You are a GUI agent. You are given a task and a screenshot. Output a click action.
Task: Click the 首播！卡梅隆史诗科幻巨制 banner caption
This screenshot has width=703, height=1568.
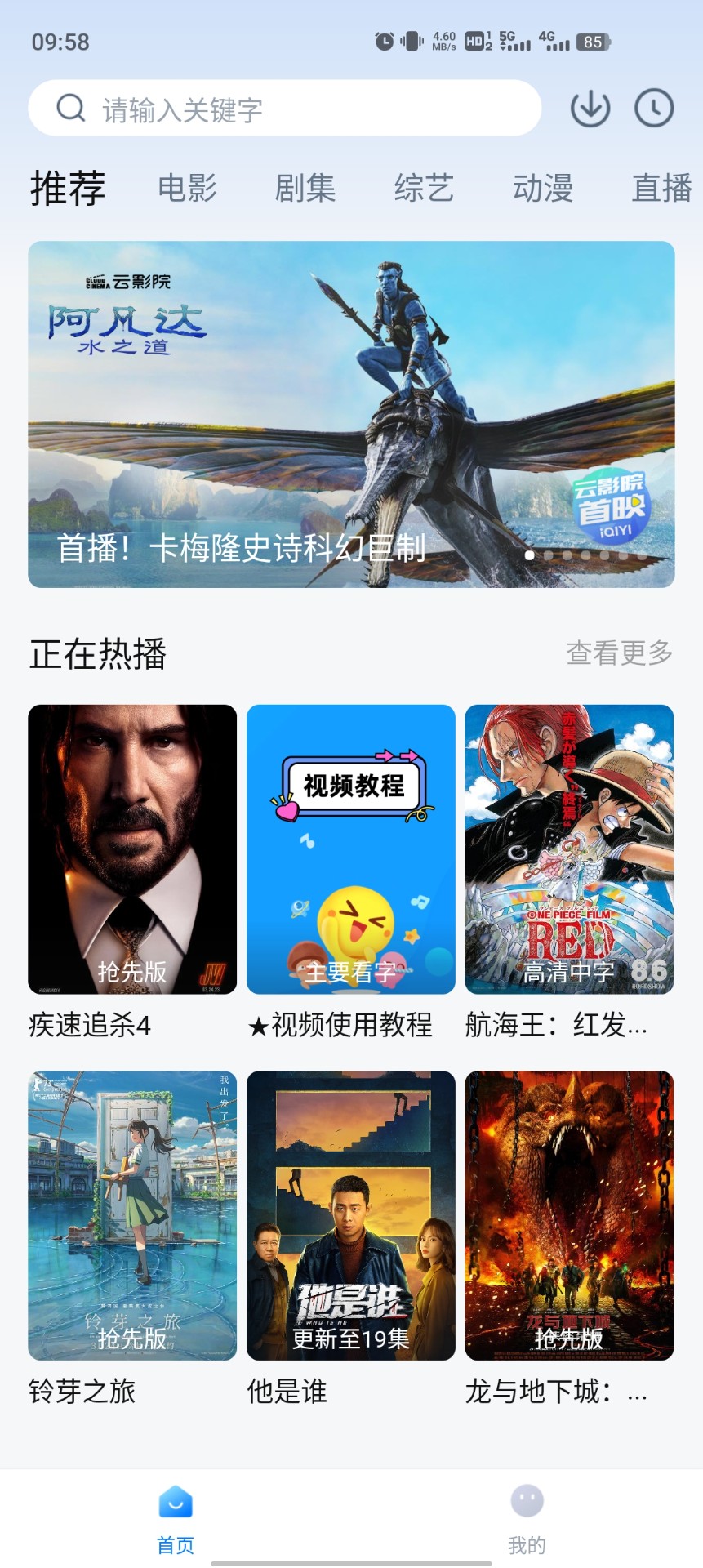tap(241, 550)
